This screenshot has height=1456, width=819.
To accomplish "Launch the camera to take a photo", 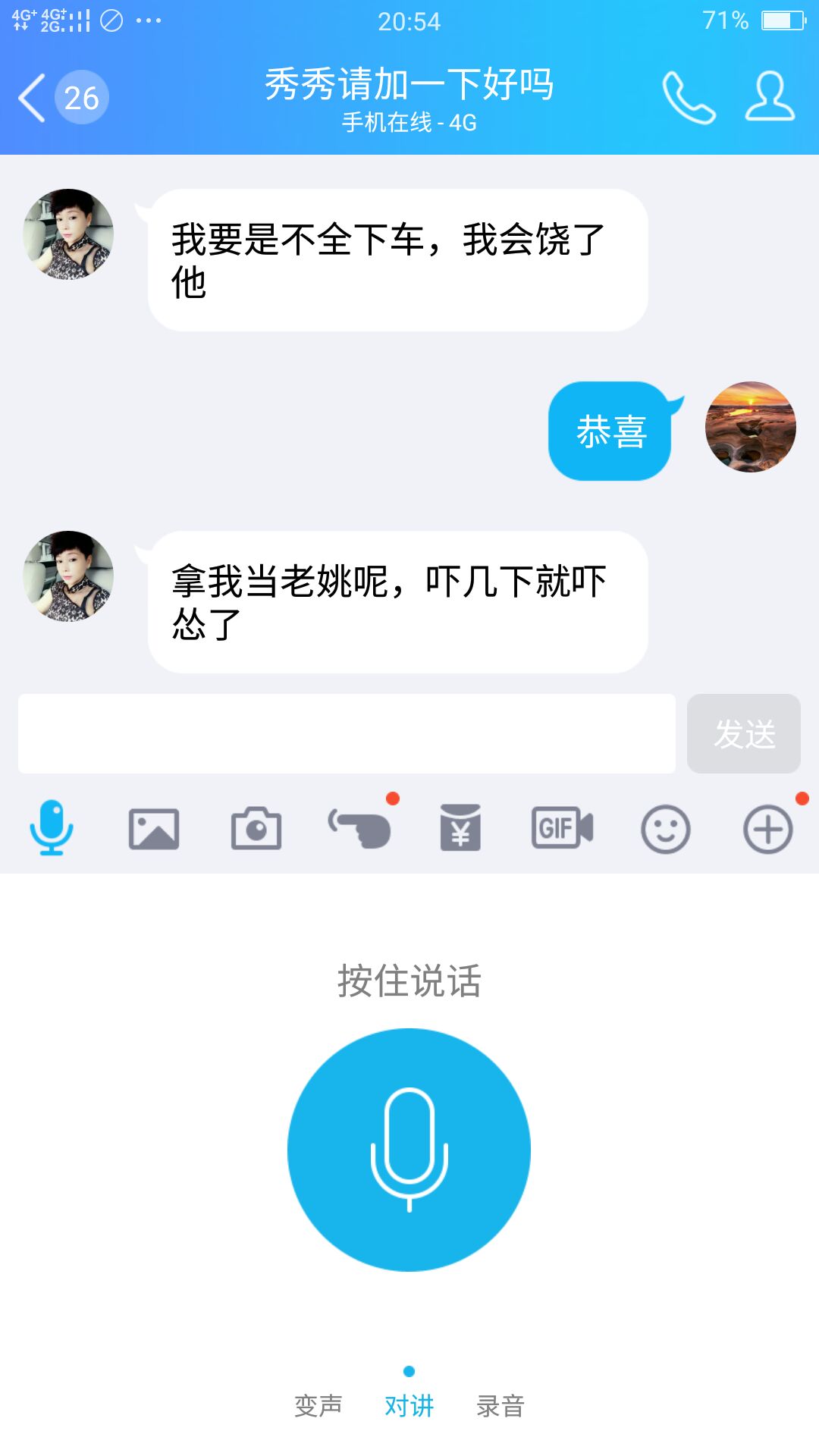I will tap(256, 828).
